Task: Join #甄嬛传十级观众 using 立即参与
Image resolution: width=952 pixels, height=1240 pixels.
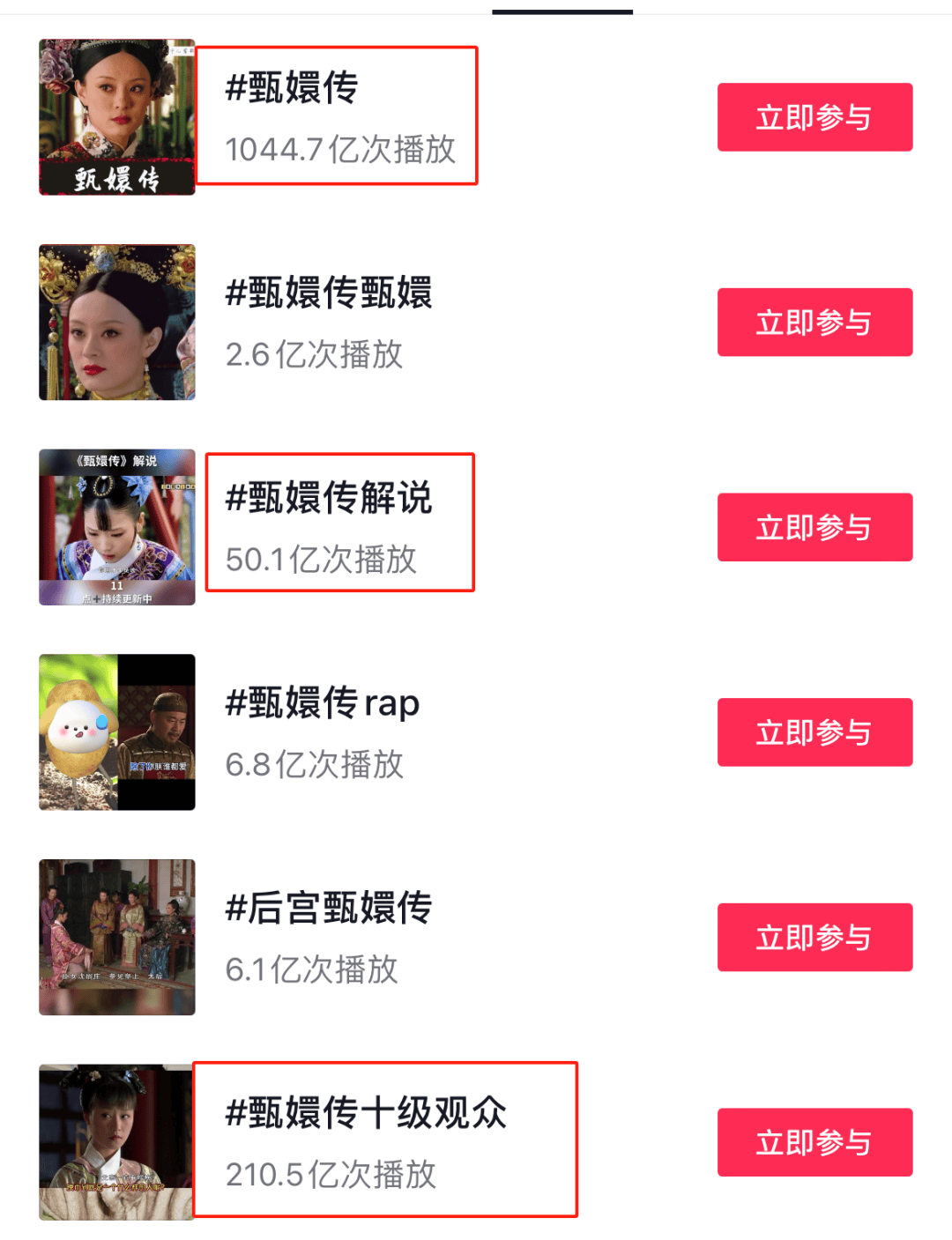Action: (814, 1142)
